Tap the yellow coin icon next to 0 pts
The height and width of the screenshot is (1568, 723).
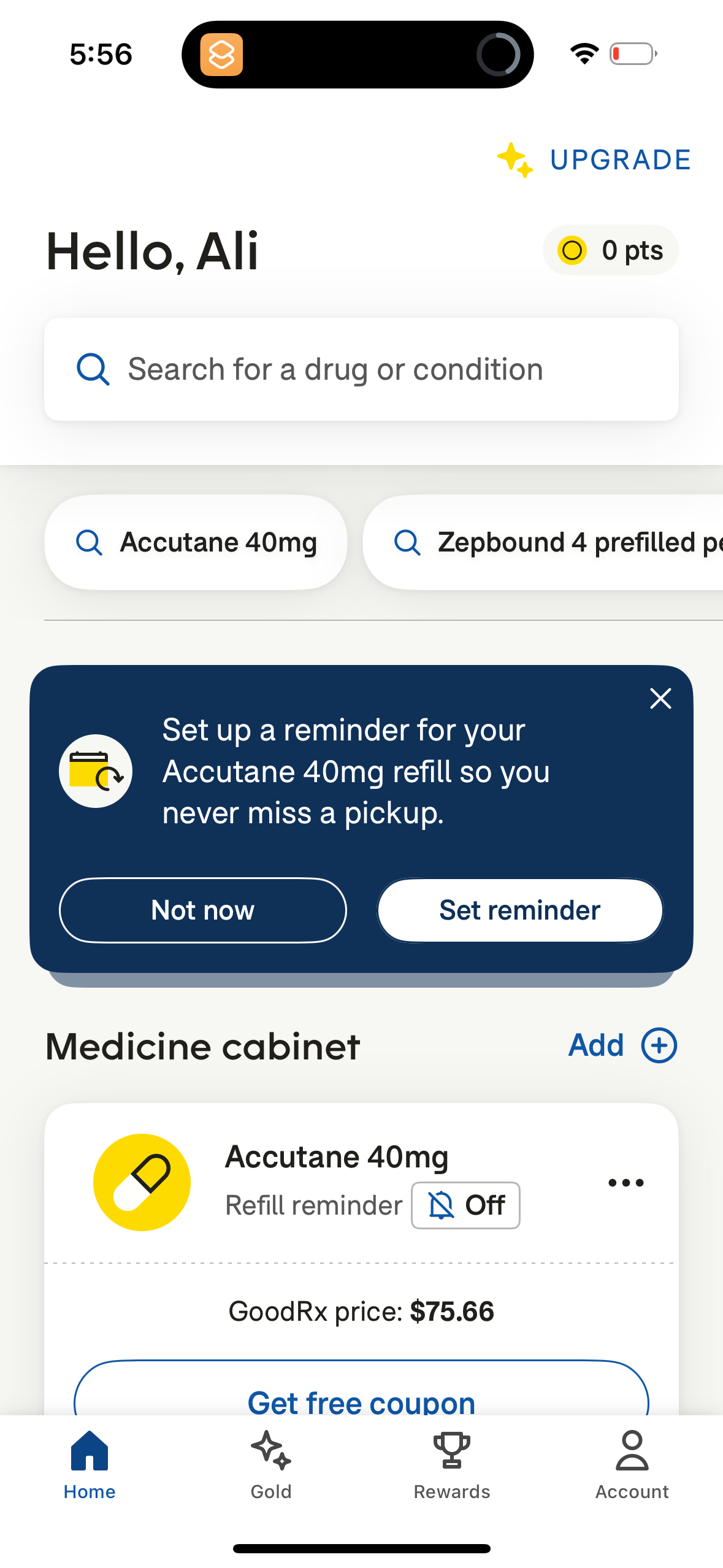[573, 250]
